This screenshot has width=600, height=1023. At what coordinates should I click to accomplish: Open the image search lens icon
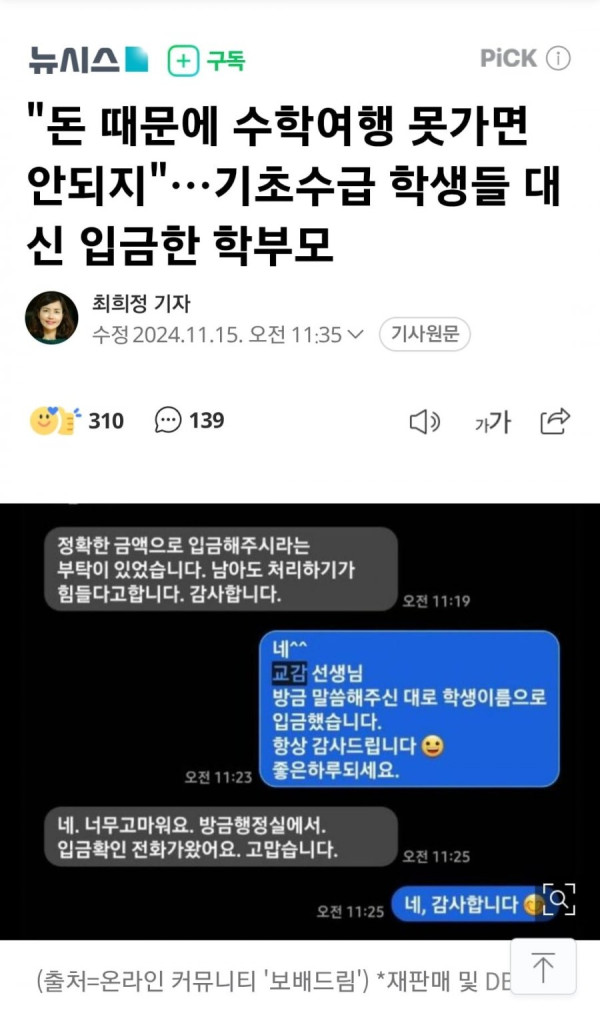tap(559, 899)
